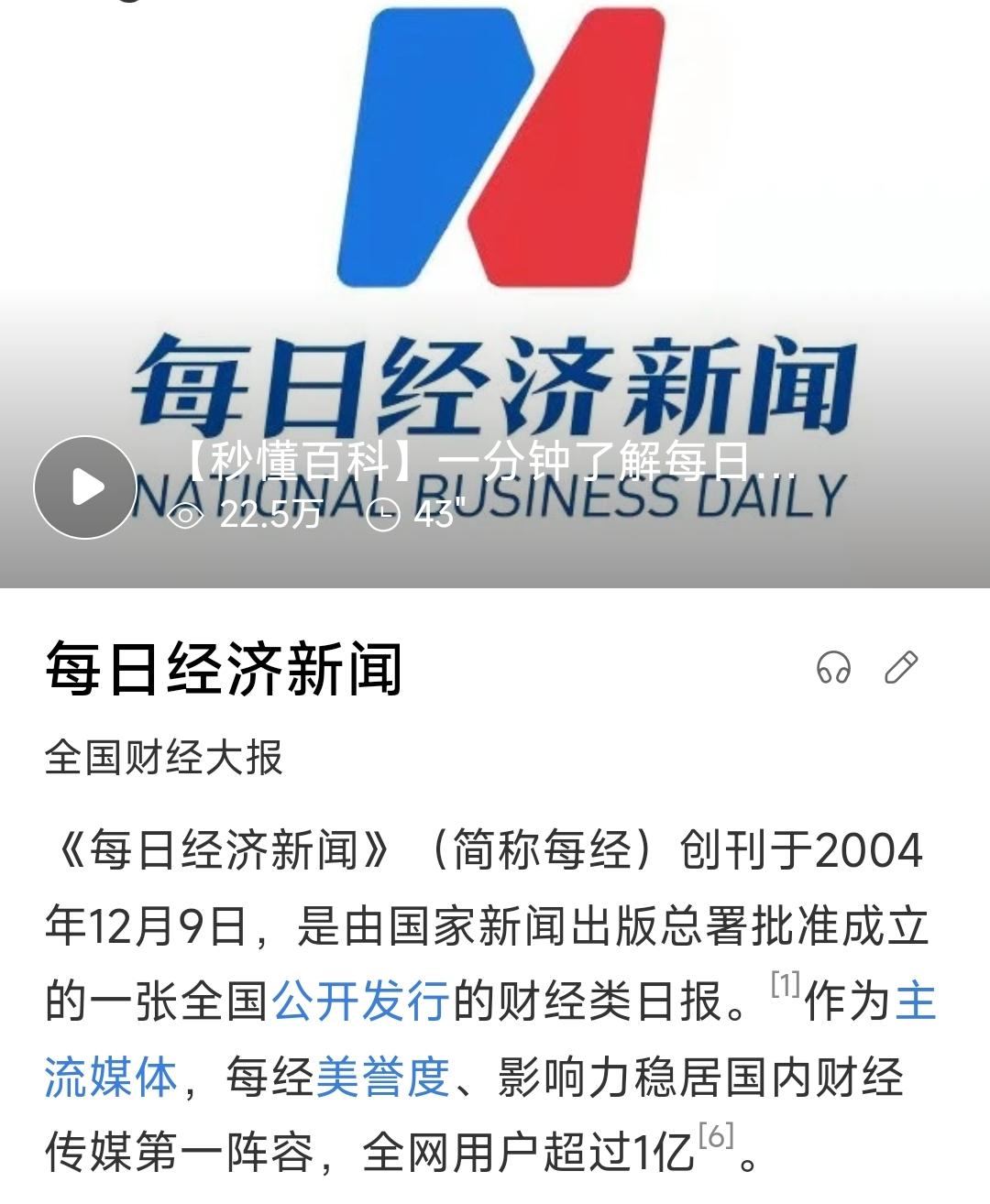The height and width of the screenshot is (1204, 990).
Task: View reference citation [1]
Action: click(785, 986)
